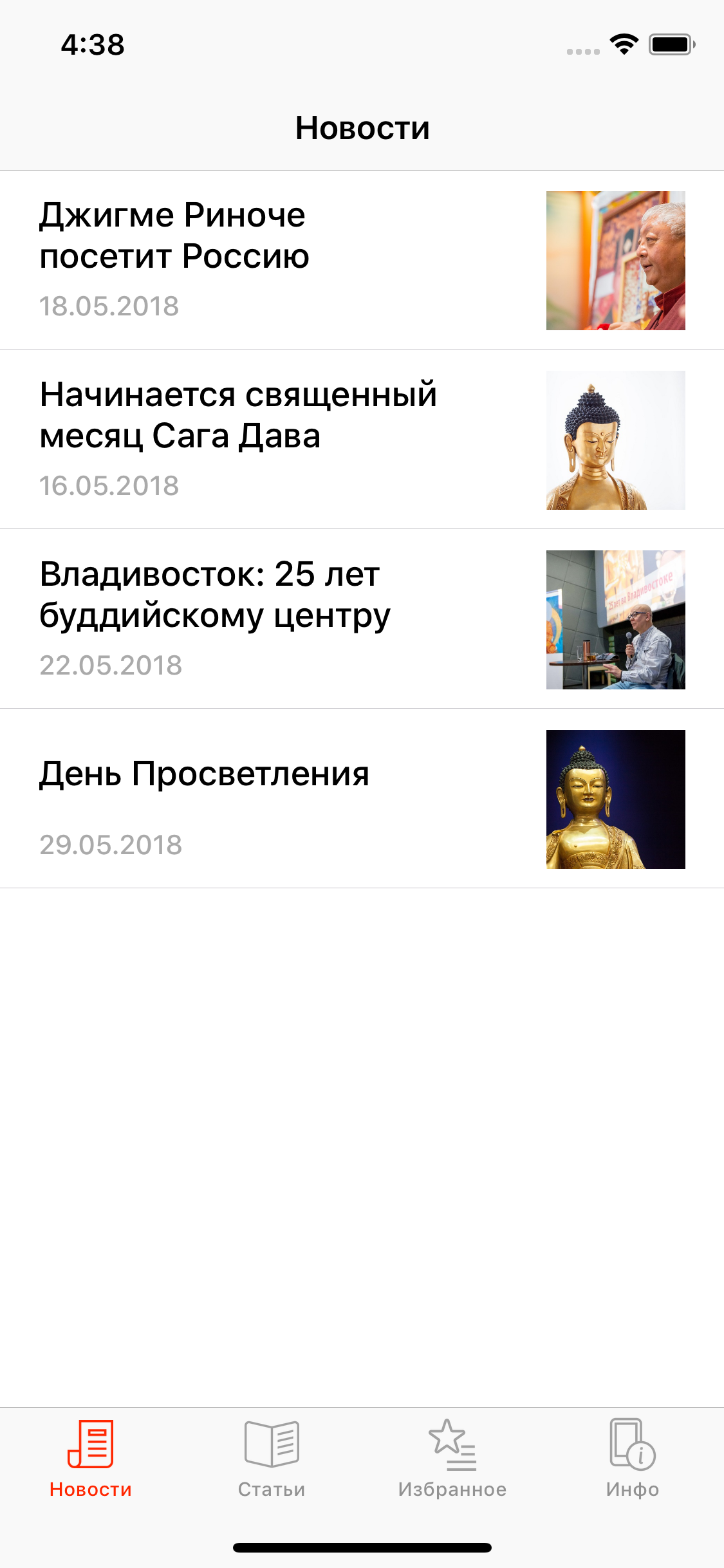This screenshot has width=724, height=1568.
Task: Tap the date 22.05.2018 under Владивосток news
Action: [x=111, y=666]
